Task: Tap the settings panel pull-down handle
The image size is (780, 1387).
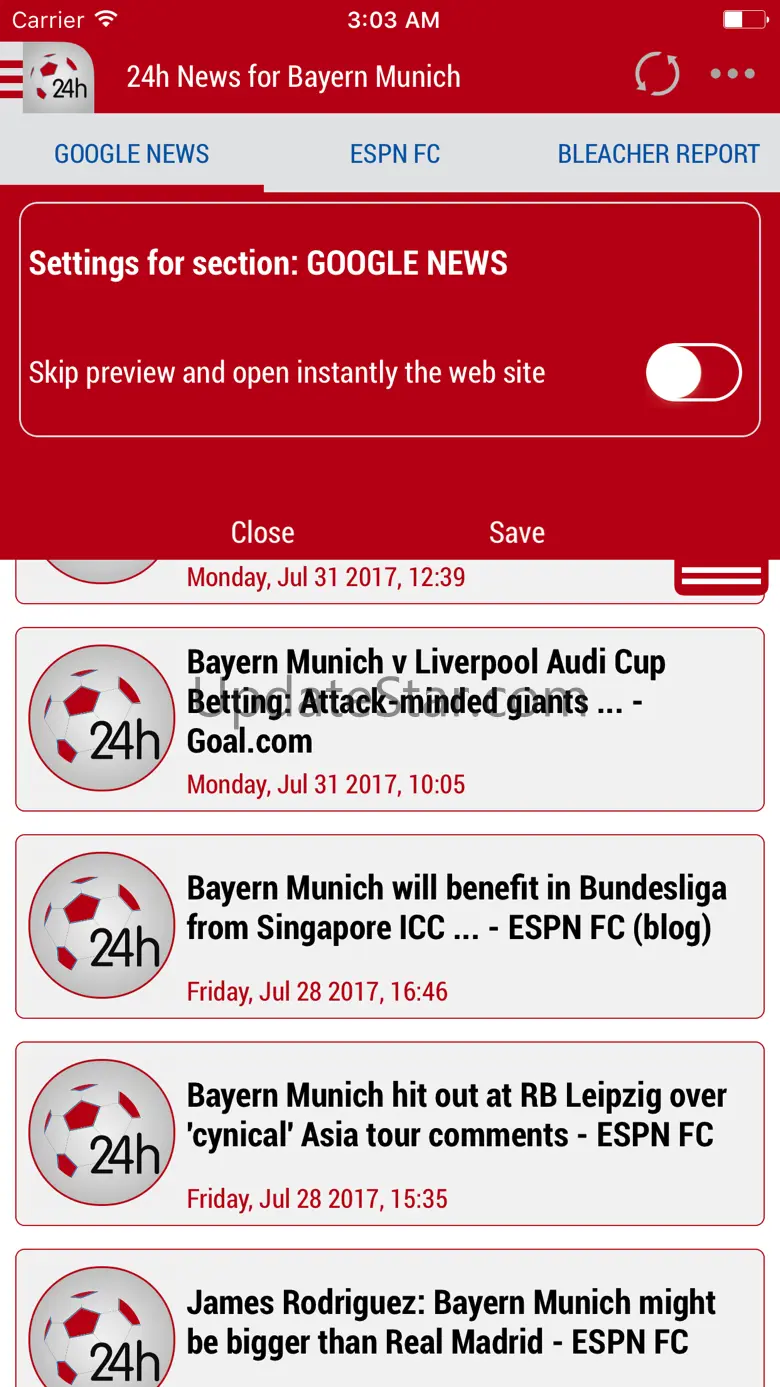Action: tap(720, 577)
